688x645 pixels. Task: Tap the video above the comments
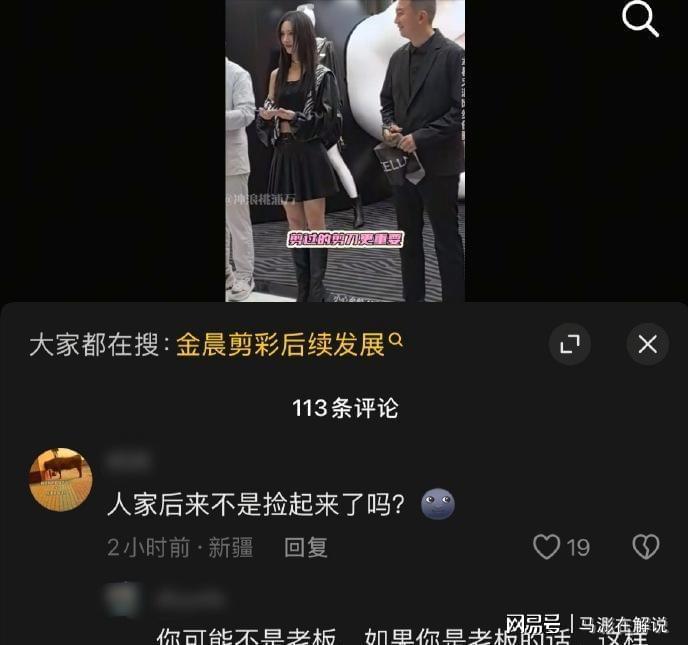coord(344,150)
